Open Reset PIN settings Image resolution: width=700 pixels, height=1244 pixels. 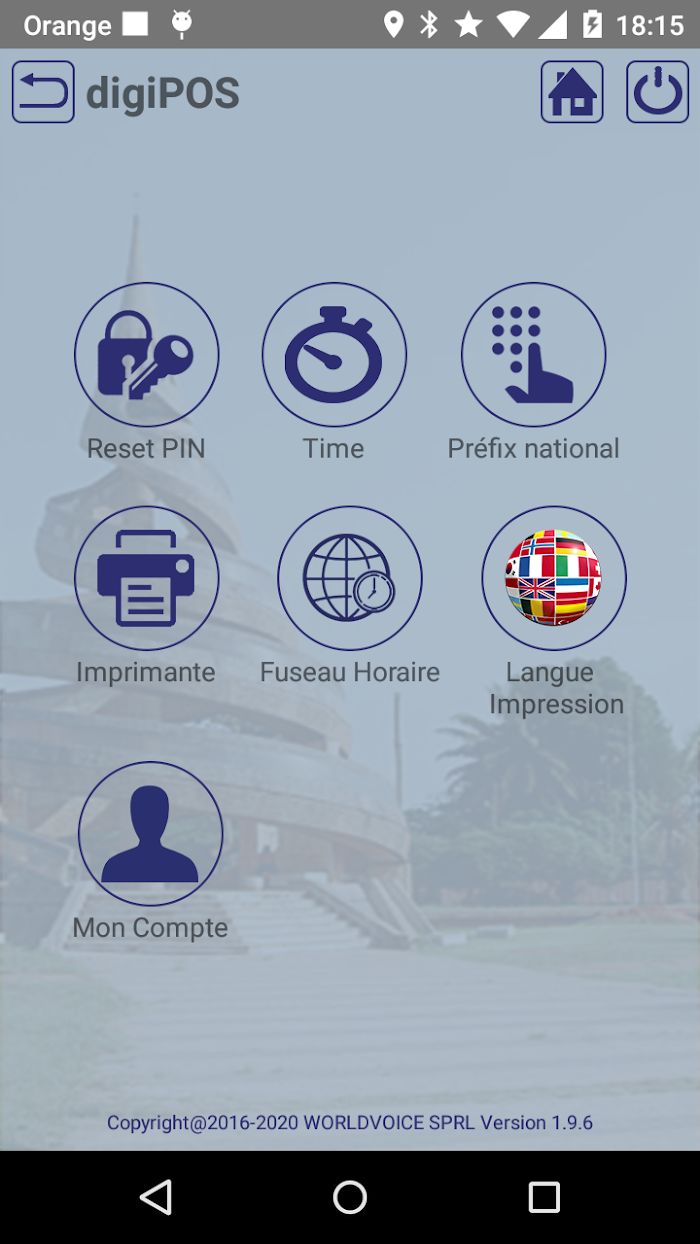pyautogui.click(x=146, y=355)
